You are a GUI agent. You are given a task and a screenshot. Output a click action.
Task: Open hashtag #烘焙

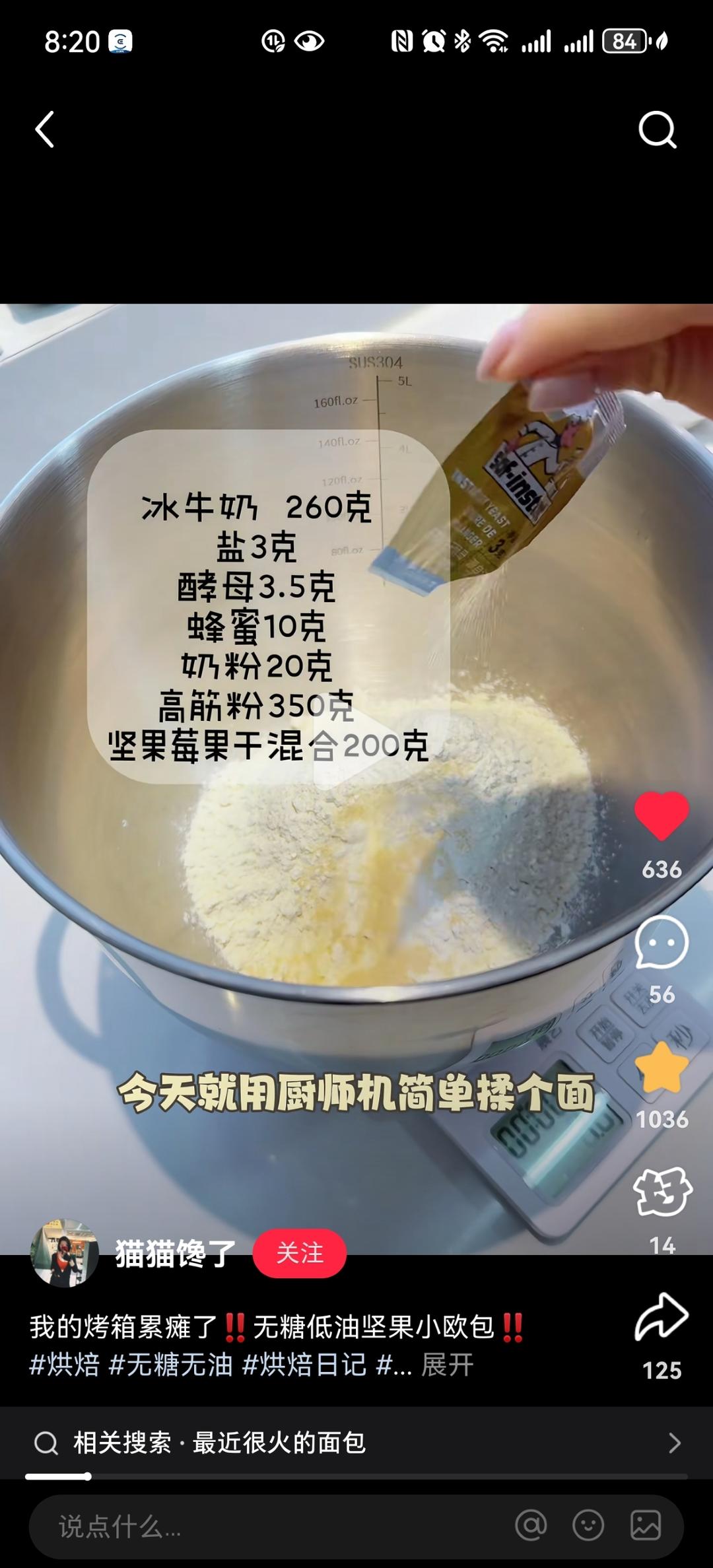click(65, 1365)
